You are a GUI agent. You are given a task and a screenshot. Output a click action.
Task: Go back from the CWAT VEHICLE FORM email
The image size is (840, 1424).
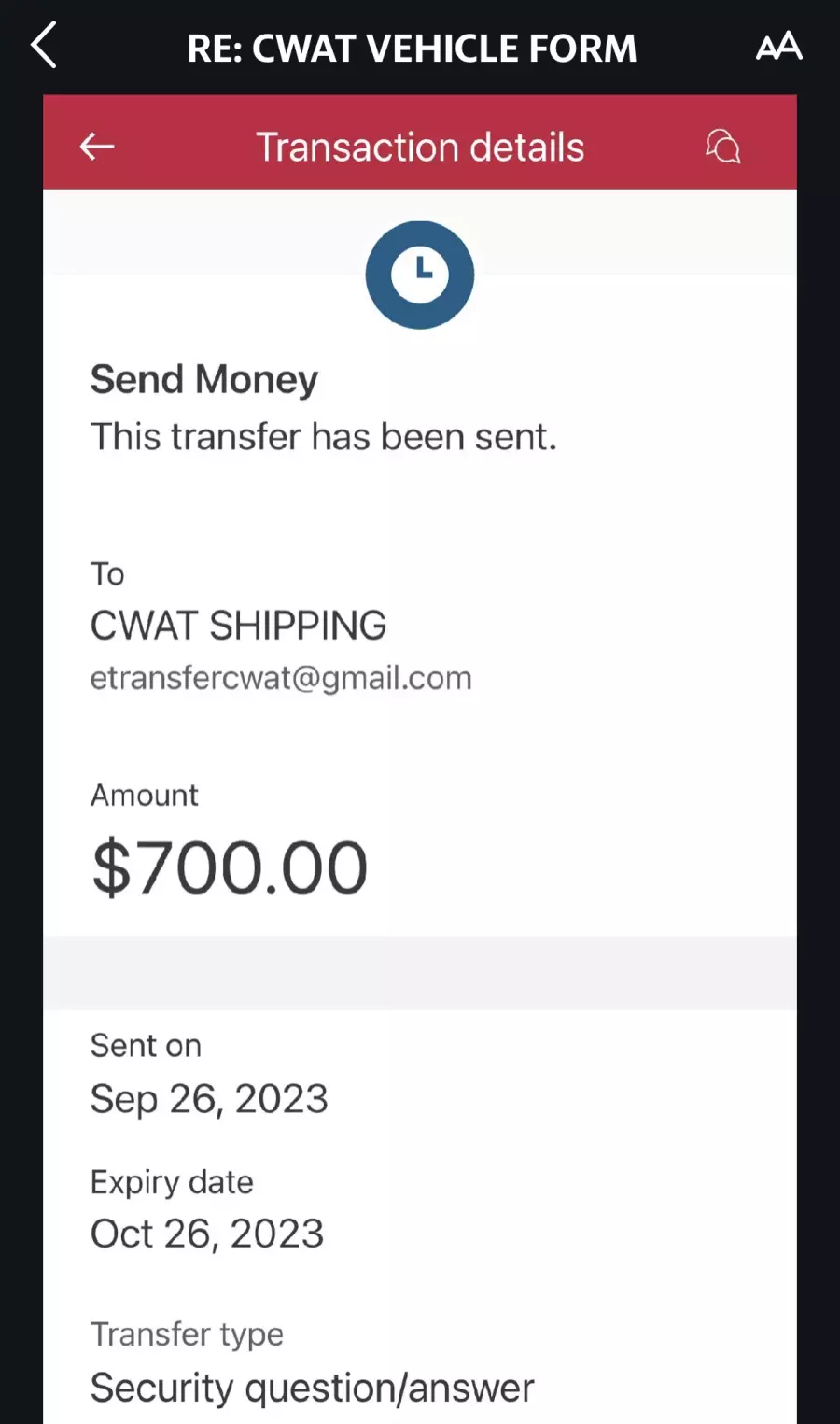click(x=44, y=46)
